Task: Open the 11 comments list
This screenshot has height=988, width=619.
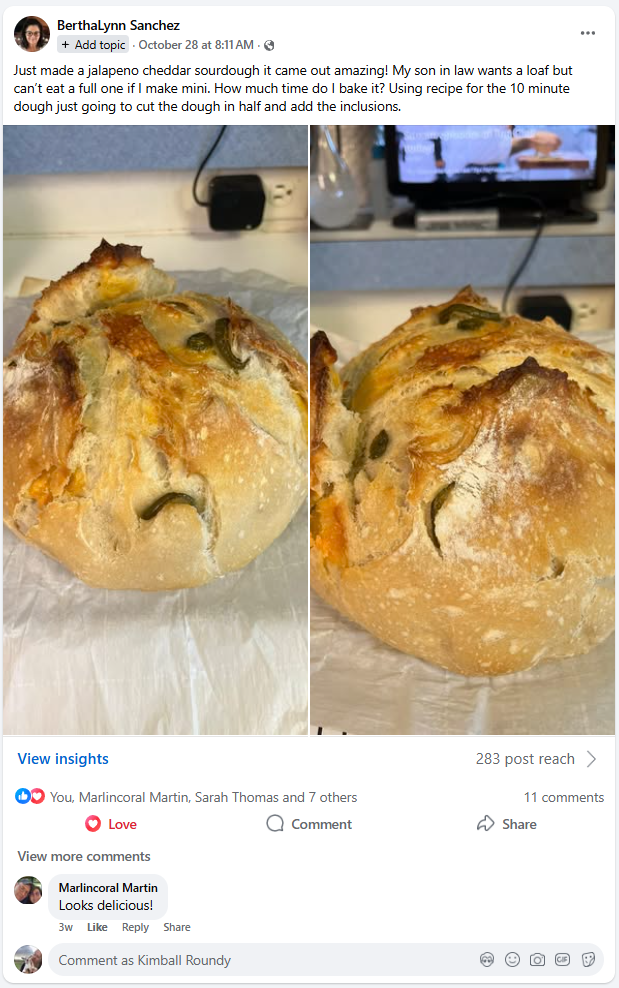Action: pyautogui.click(x=563, y=797)
